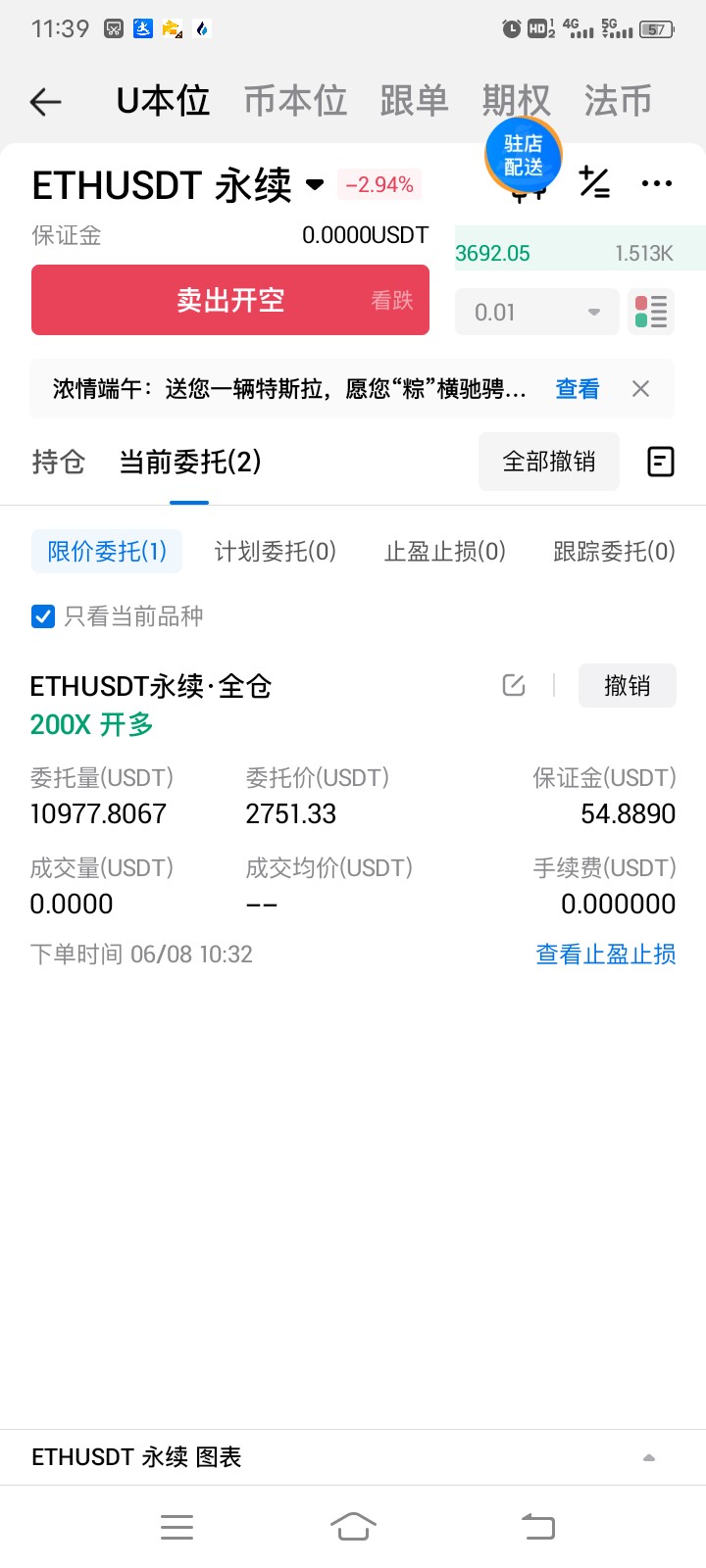Change the order book display mode
Image resolution: width=706 pixels, height=1568 pixels.
[x=651, y=312]
